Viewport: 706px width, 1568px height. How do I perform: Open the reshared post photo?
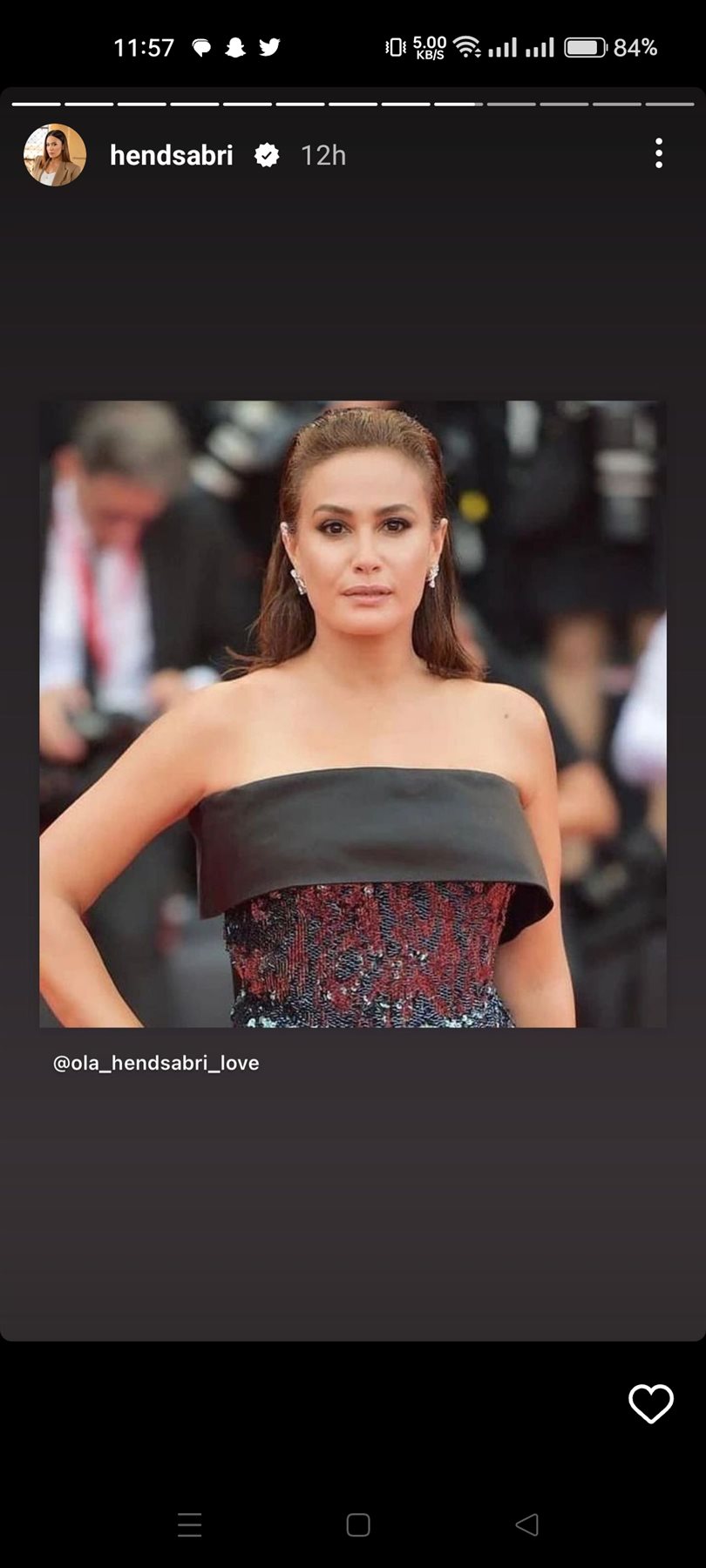(353, 713)
